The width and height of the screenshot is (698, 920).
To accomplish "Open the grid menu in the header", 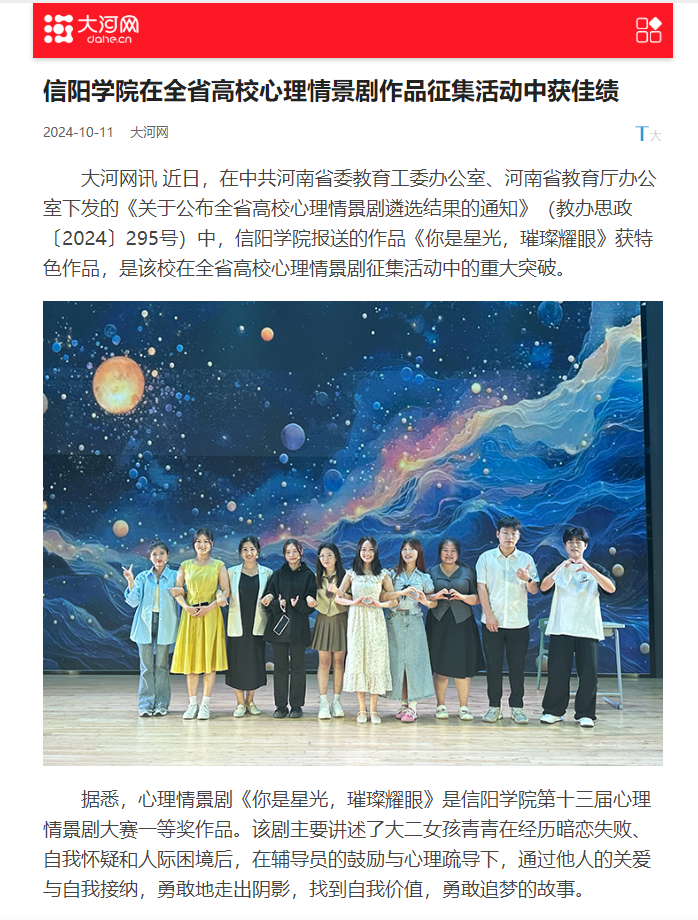I will [x=648, y=30].
